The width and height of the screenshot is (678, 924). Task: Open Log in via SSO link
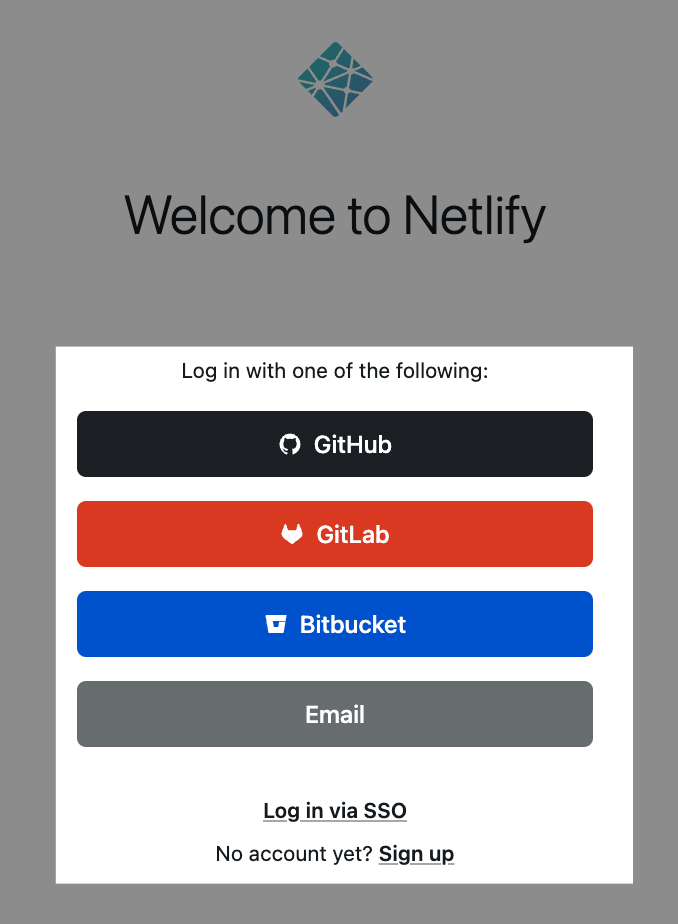pyautogui.click(x=335, y=810)
